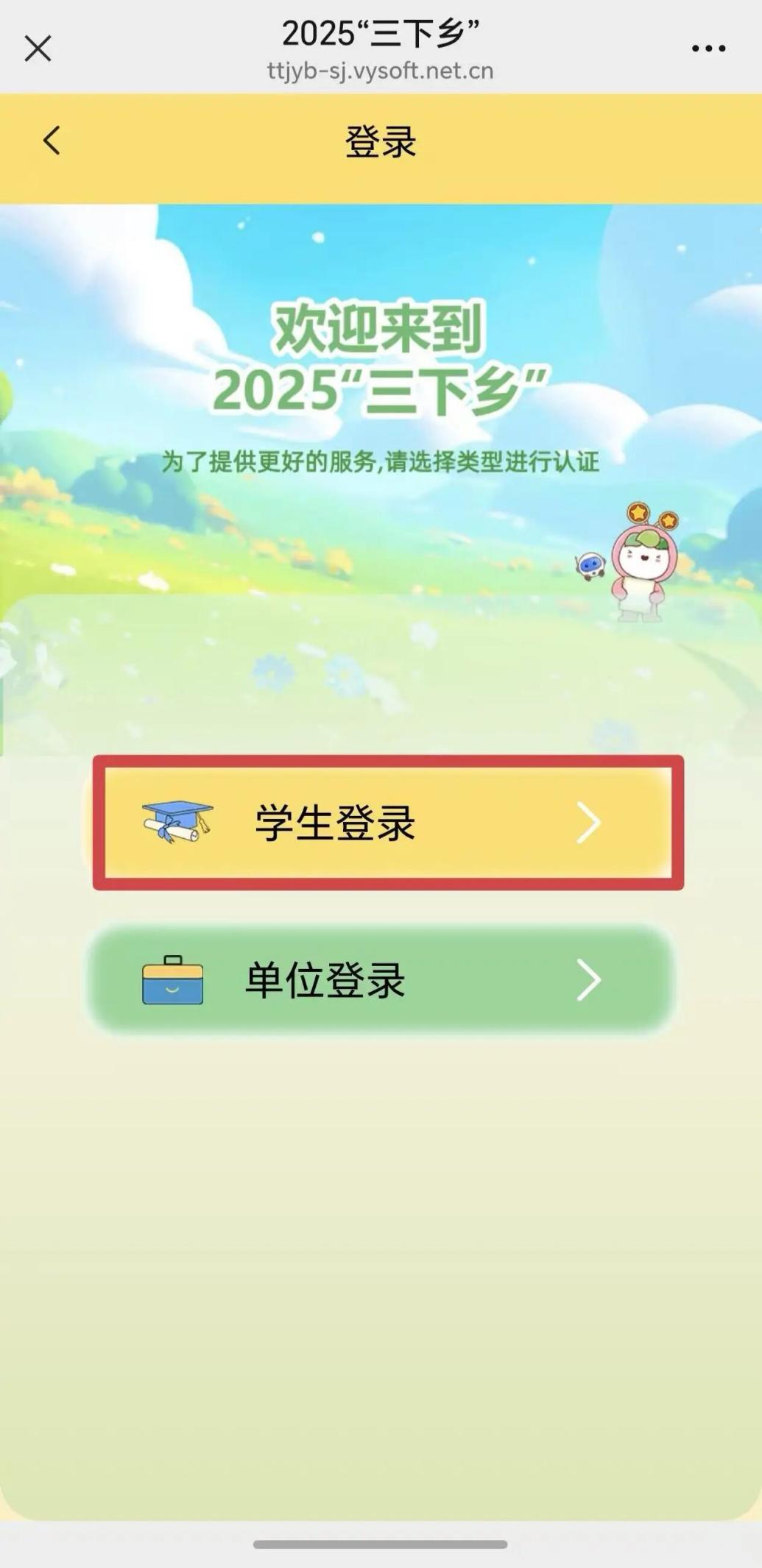Go back from the 登录 page

pos(52,140)
